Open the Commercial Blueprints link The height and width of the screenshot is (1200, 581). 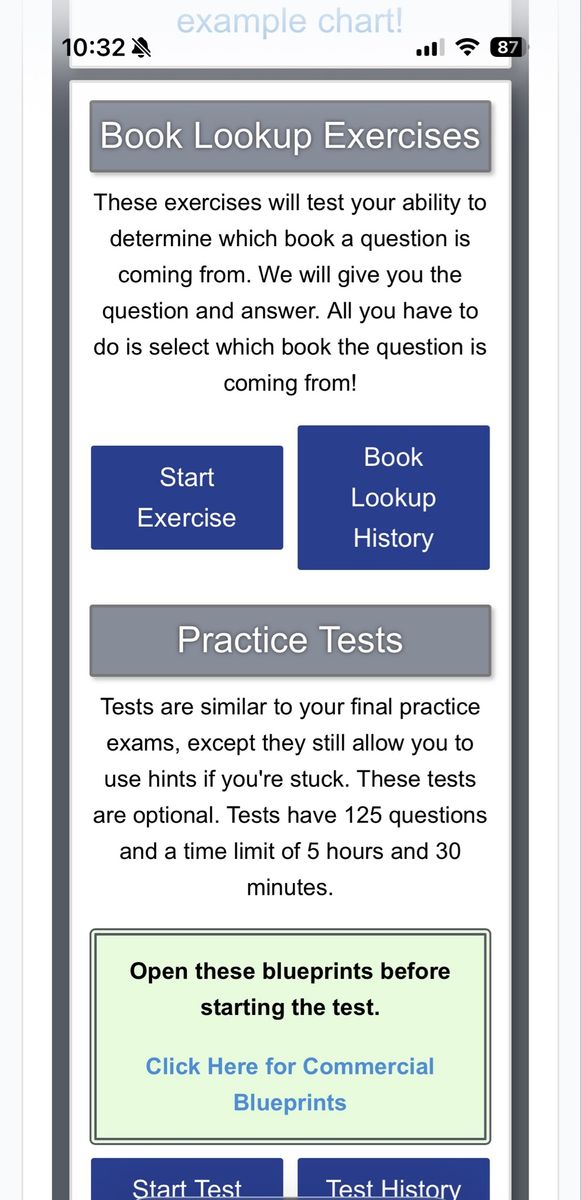point(290,1084)
